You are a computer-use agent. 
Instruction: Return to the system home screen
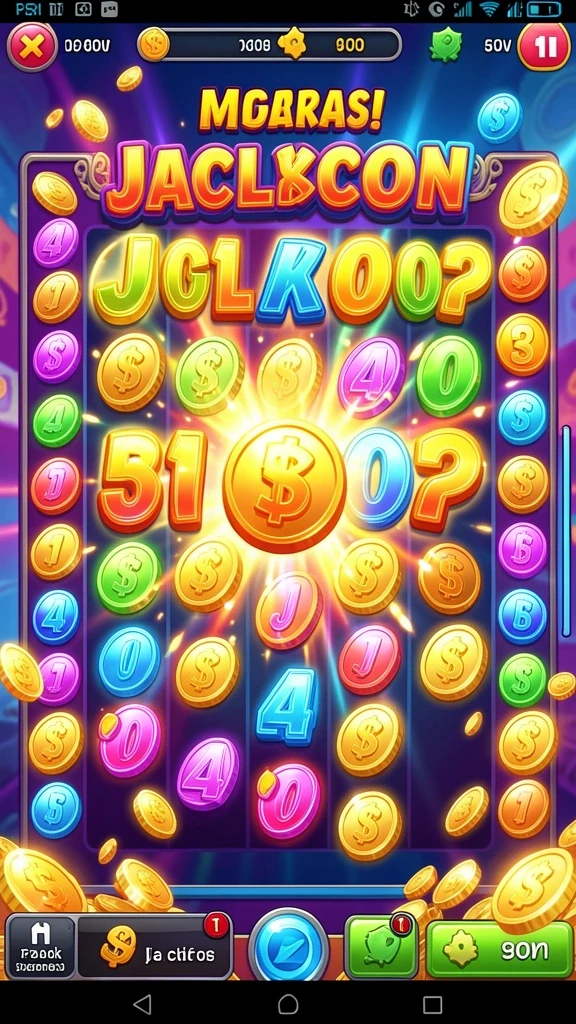tap(288, 1004)
